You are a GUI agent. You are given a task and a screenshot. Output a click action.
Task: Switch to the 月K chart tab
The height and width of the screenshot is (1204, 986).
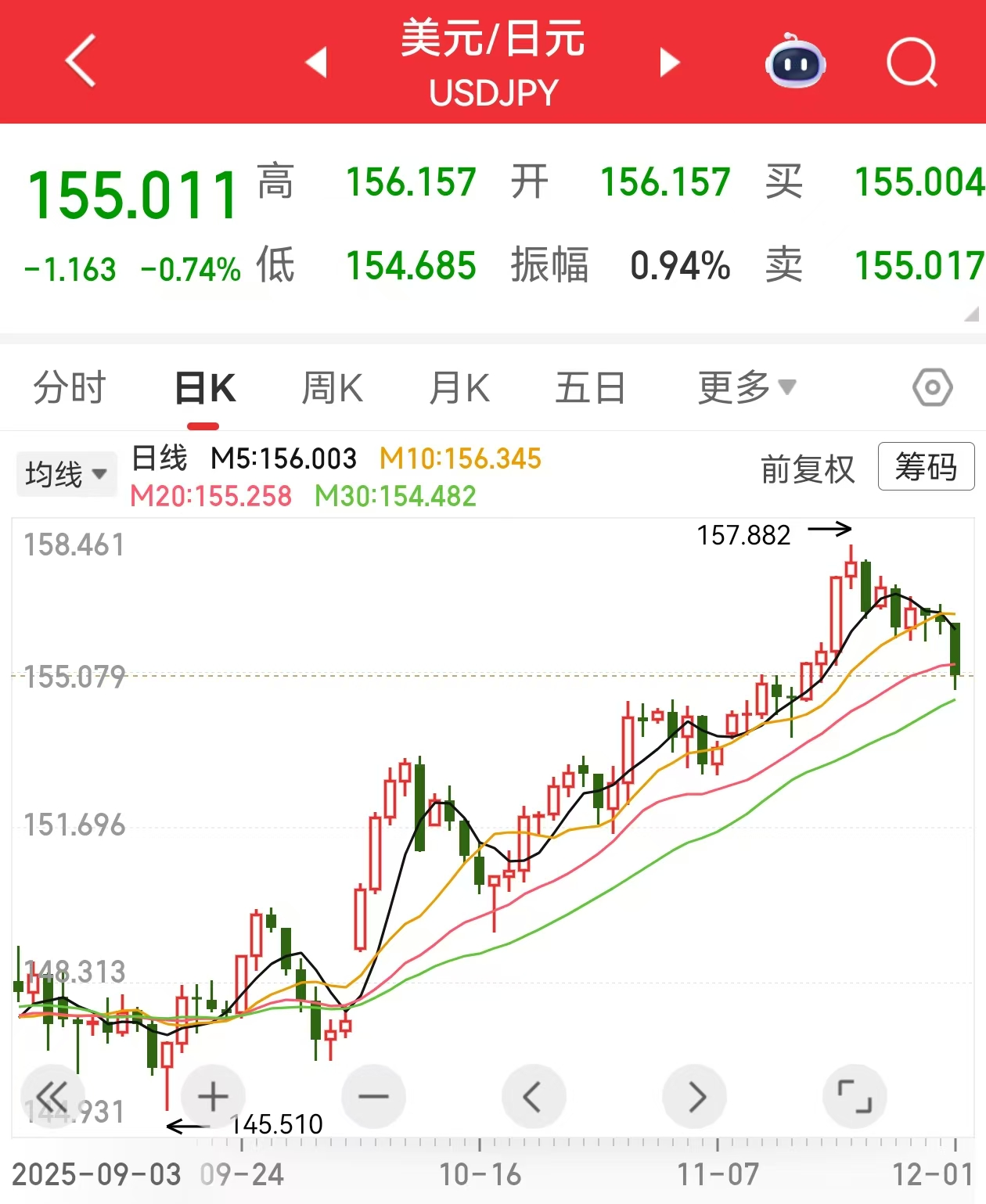[x=459, y=388]
